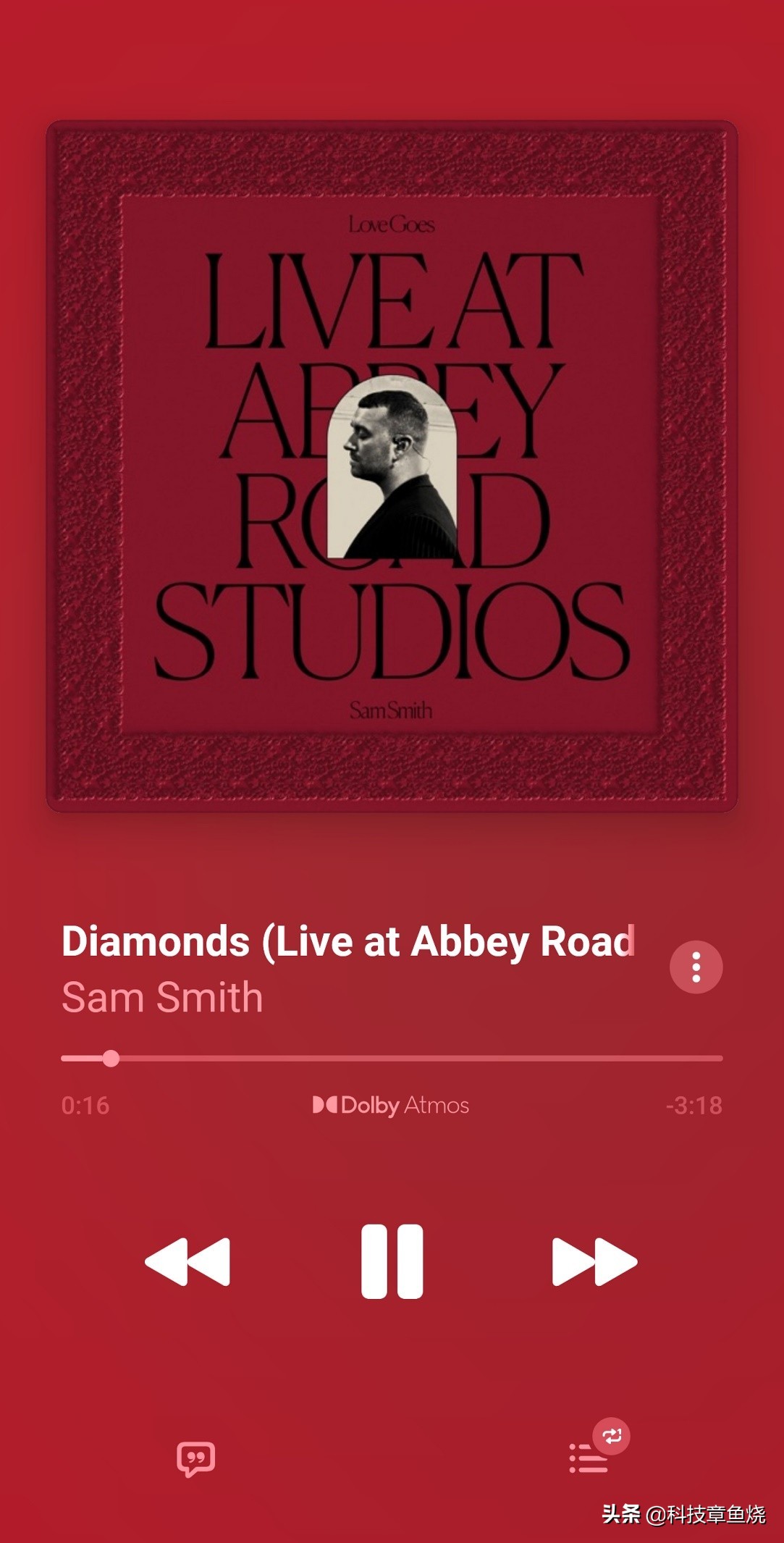Image resolution: width=784 pixels, height=1543 pixels.
Task: Open the three-dot more options menu
Action: point(696,967)
